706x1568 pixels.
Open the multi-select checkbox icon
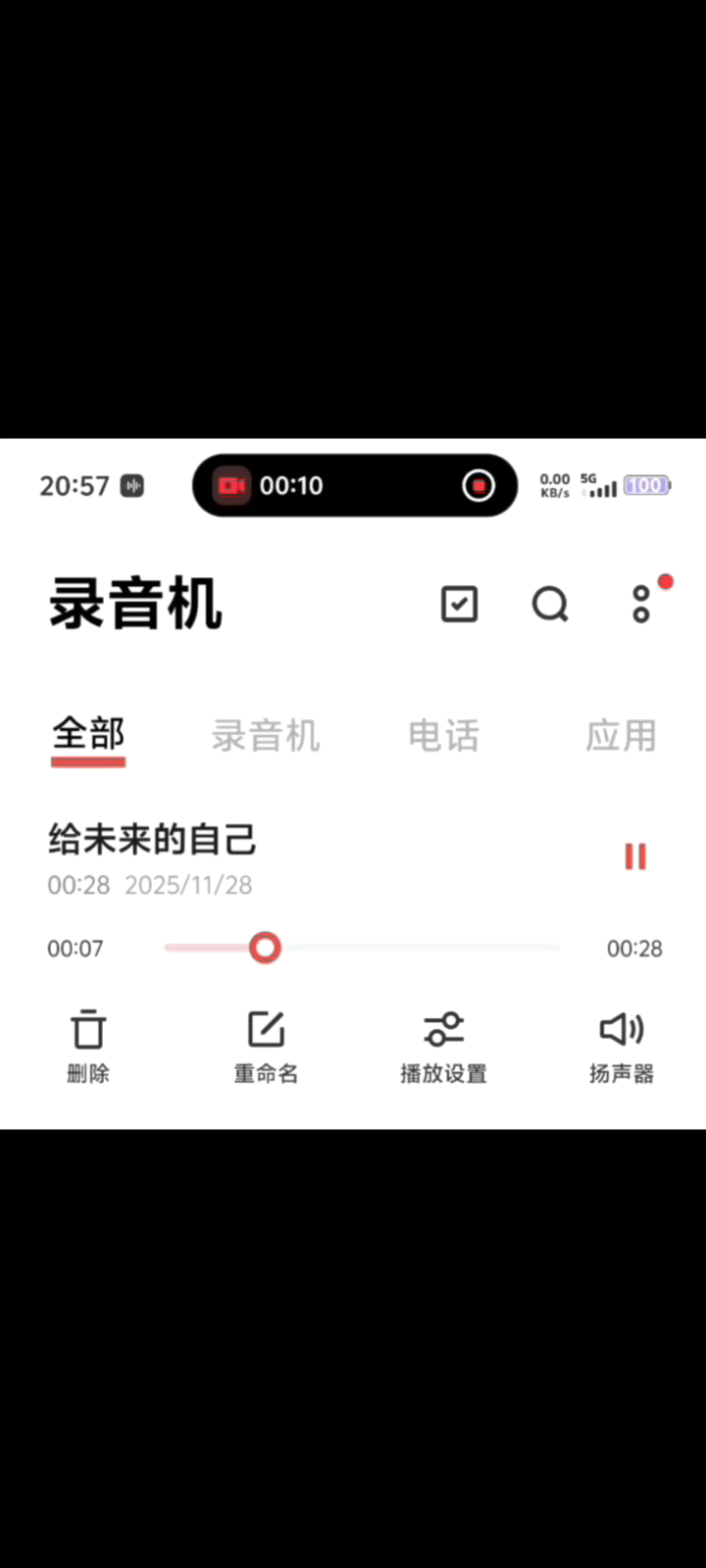click(459, 605)
